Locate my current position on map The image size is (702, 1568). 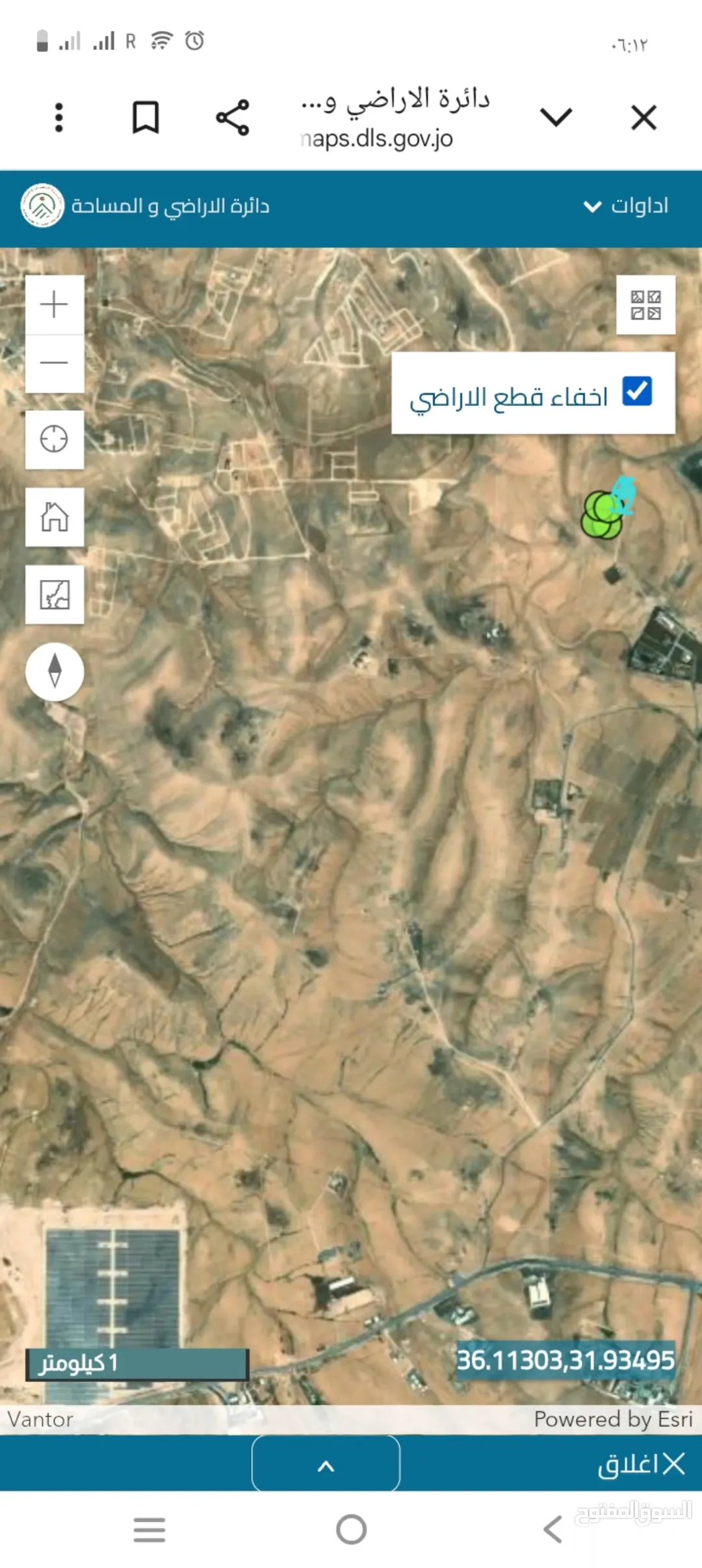pyautogui.click(x=55, y=439)
